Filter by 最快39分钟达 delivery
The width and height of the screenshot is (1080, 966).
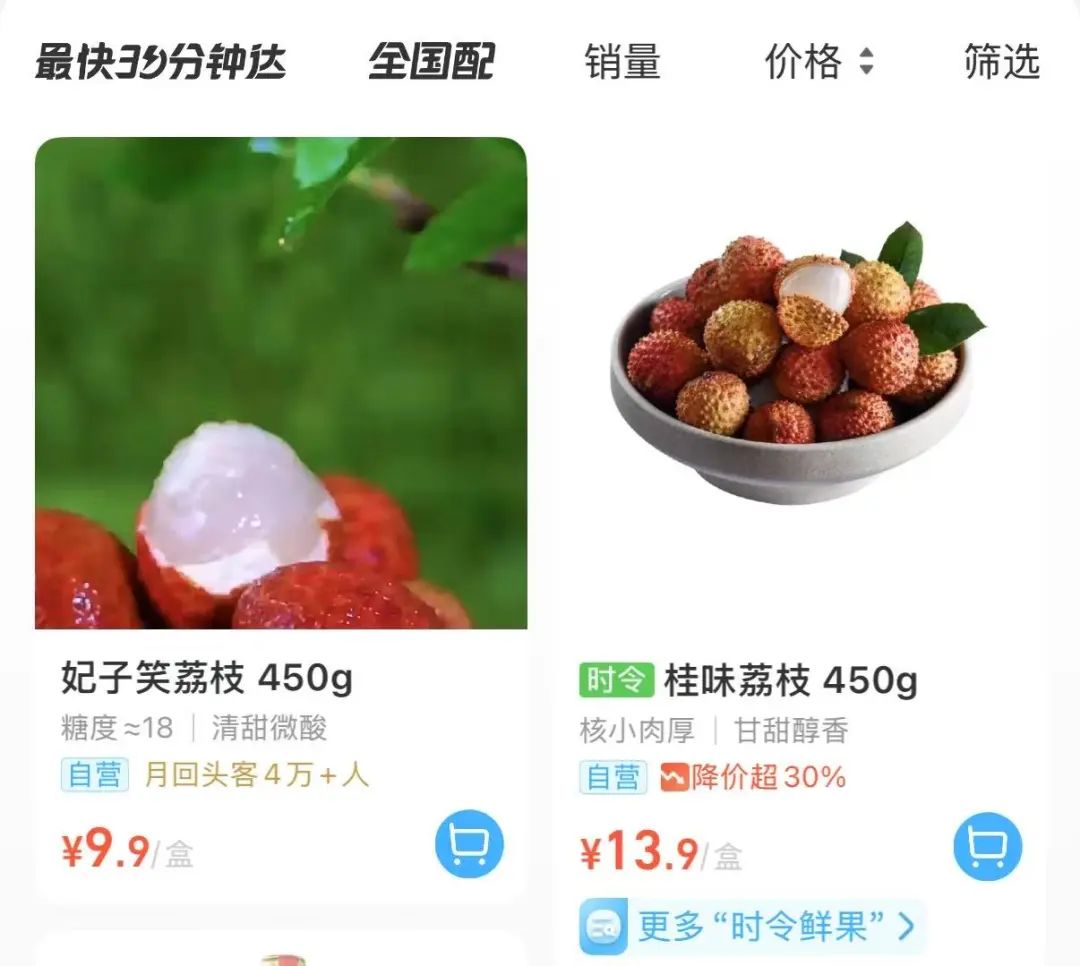point(160,62)
